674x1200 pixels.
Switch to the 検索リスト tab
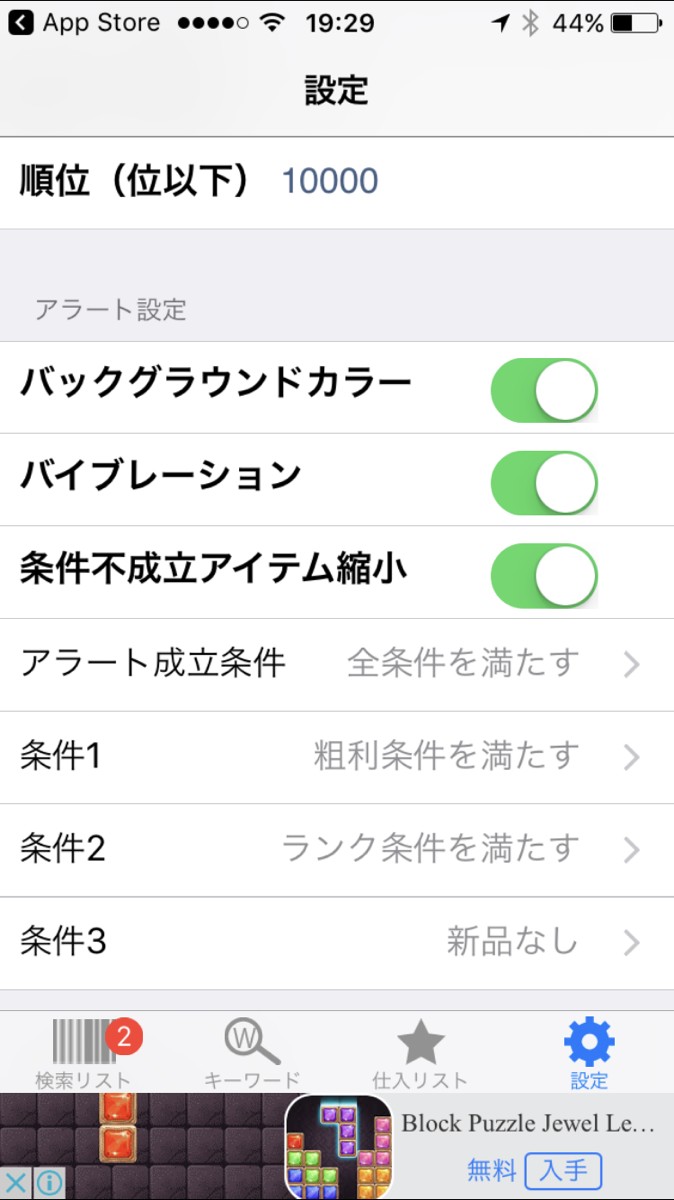pyautogui.click(x=83, y=1053)
